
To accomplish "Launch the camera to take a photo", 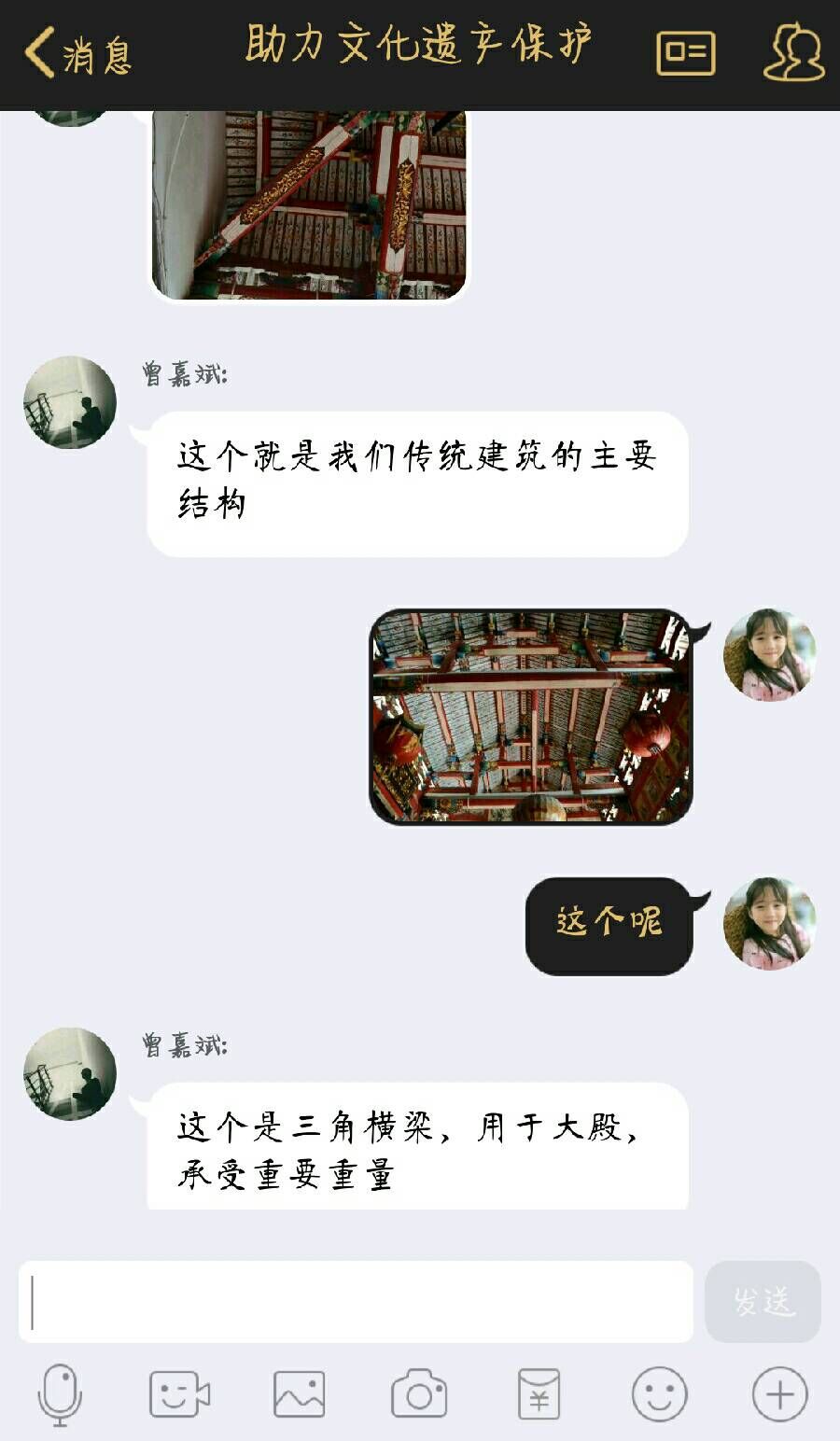I will (419, 1395).
